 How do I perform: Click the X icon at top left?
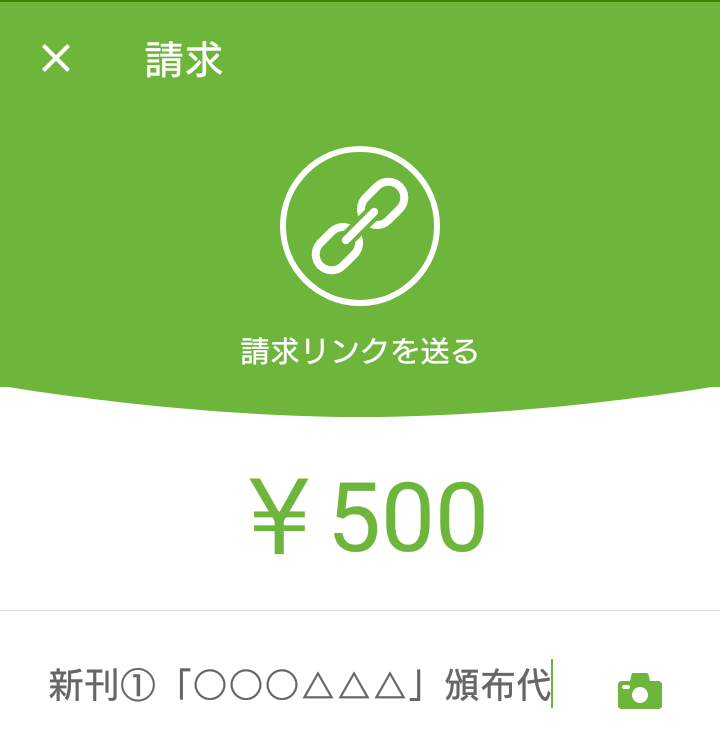[x=57, y=59]
